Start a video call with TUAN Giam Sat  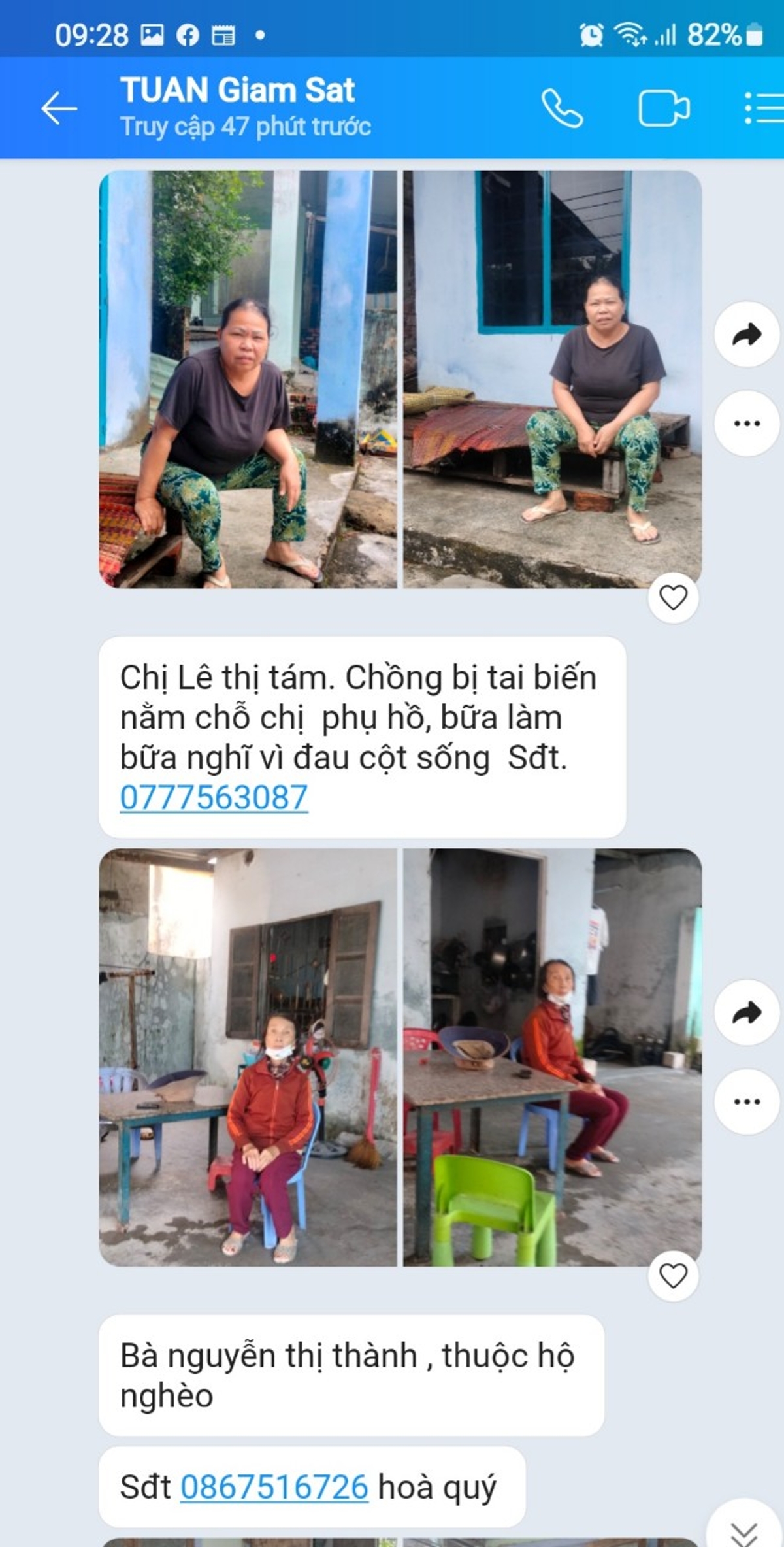click(663, 108)
